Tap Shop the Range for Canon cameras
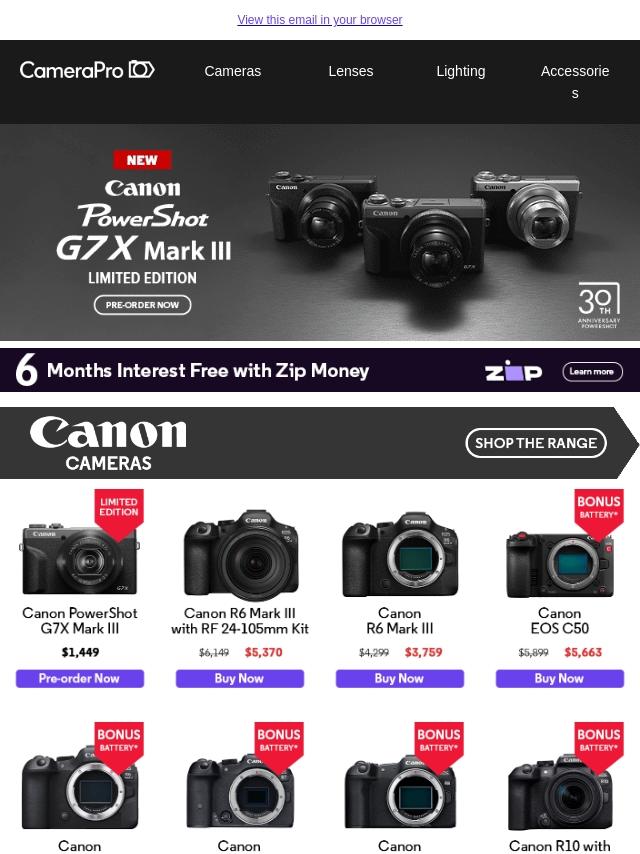 [x=535, y=443]
